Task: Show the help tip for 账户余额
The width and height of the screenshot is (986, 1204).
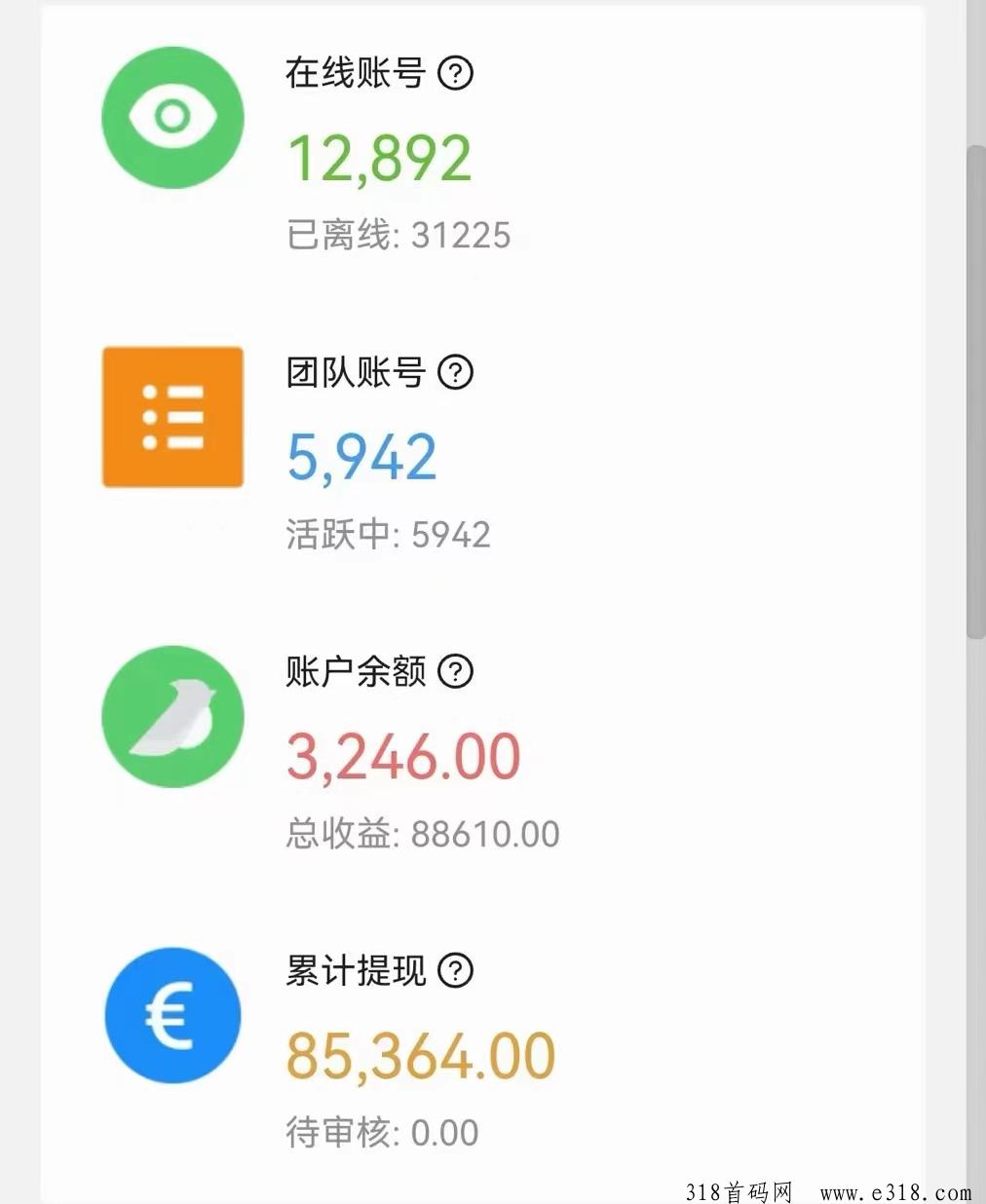Action: [455, 671]
